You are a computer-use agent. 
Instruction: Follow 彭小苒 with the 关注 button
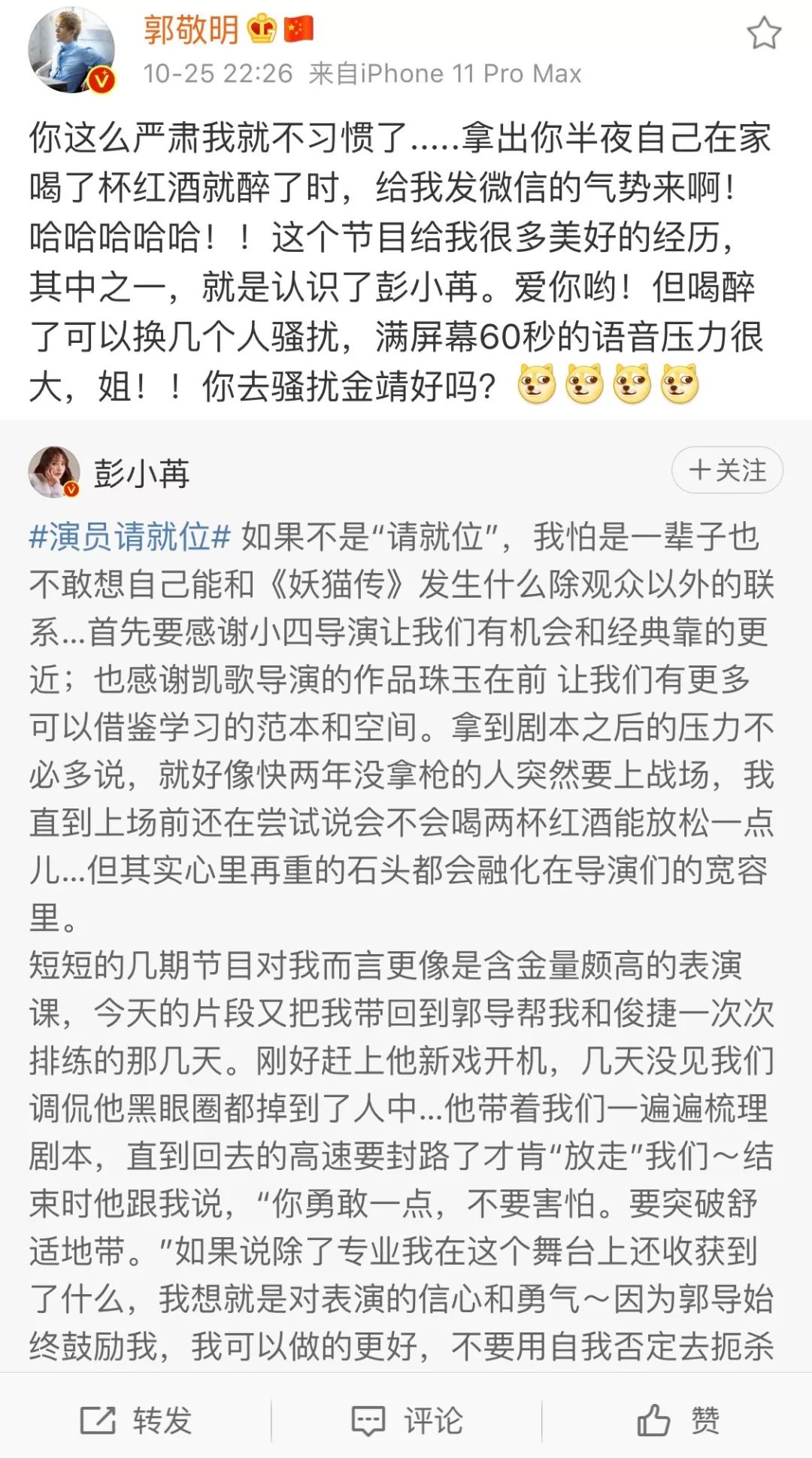pyautogui.click(x=727, y=471)
